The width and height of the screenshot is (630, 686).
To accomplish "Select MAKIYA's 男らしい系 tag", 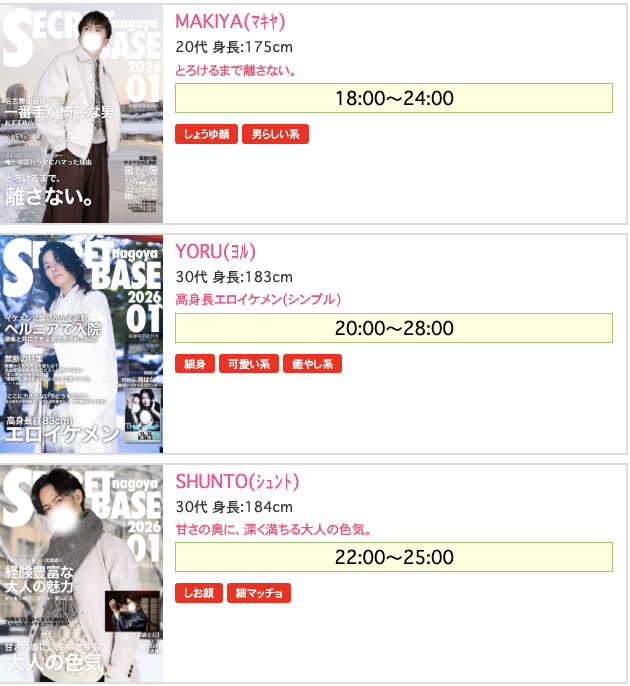I will coord(275,134).
